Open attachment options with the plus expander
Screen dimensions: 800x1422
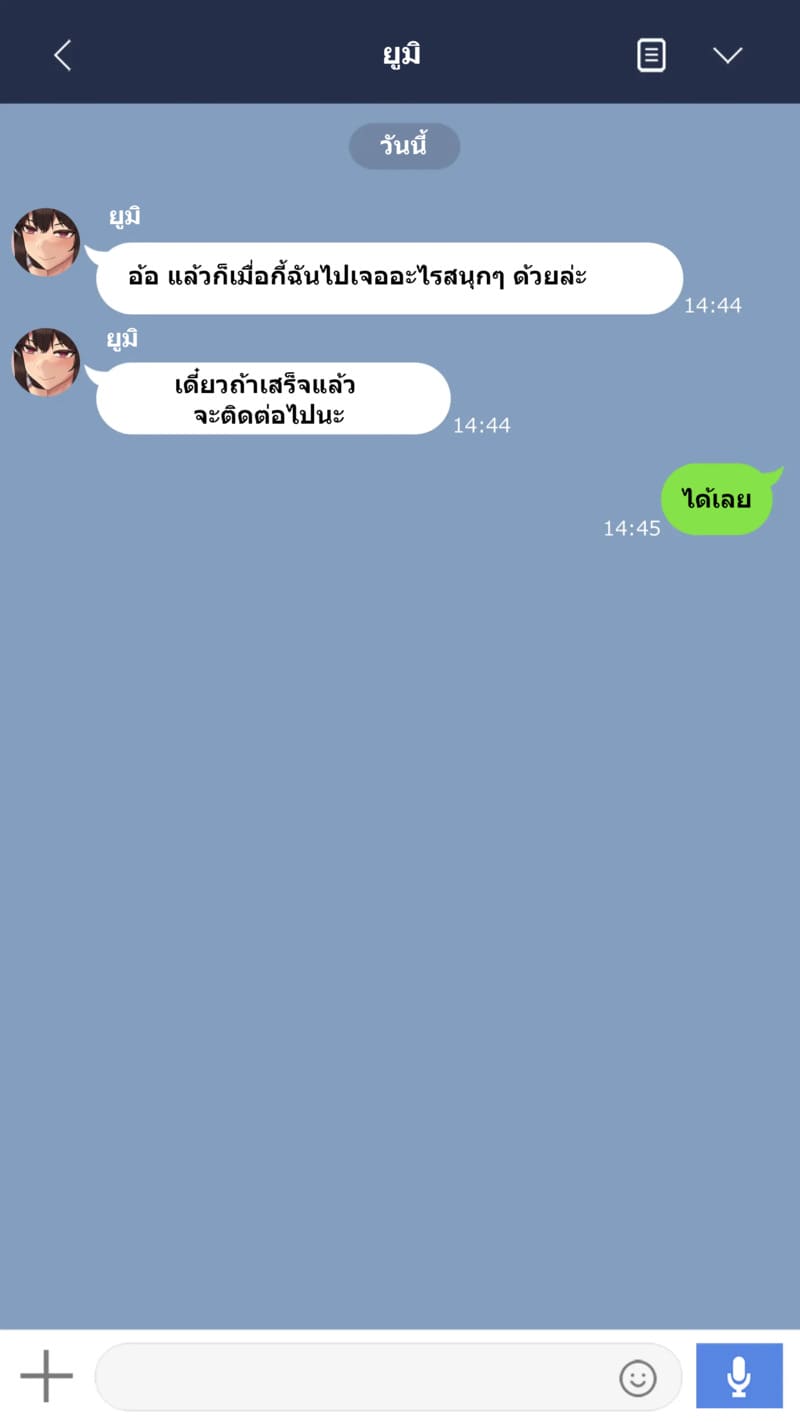[45, 1376]
